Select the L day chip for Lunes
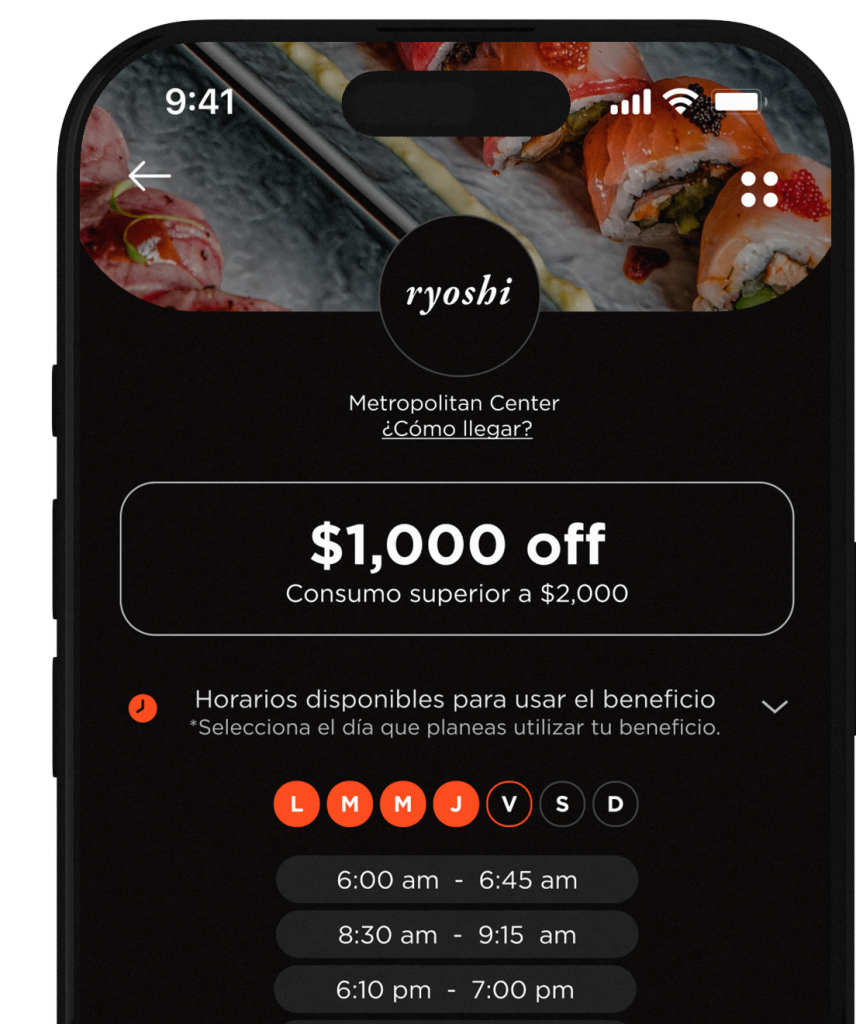856x1024 pixels. tap(296, 804)
